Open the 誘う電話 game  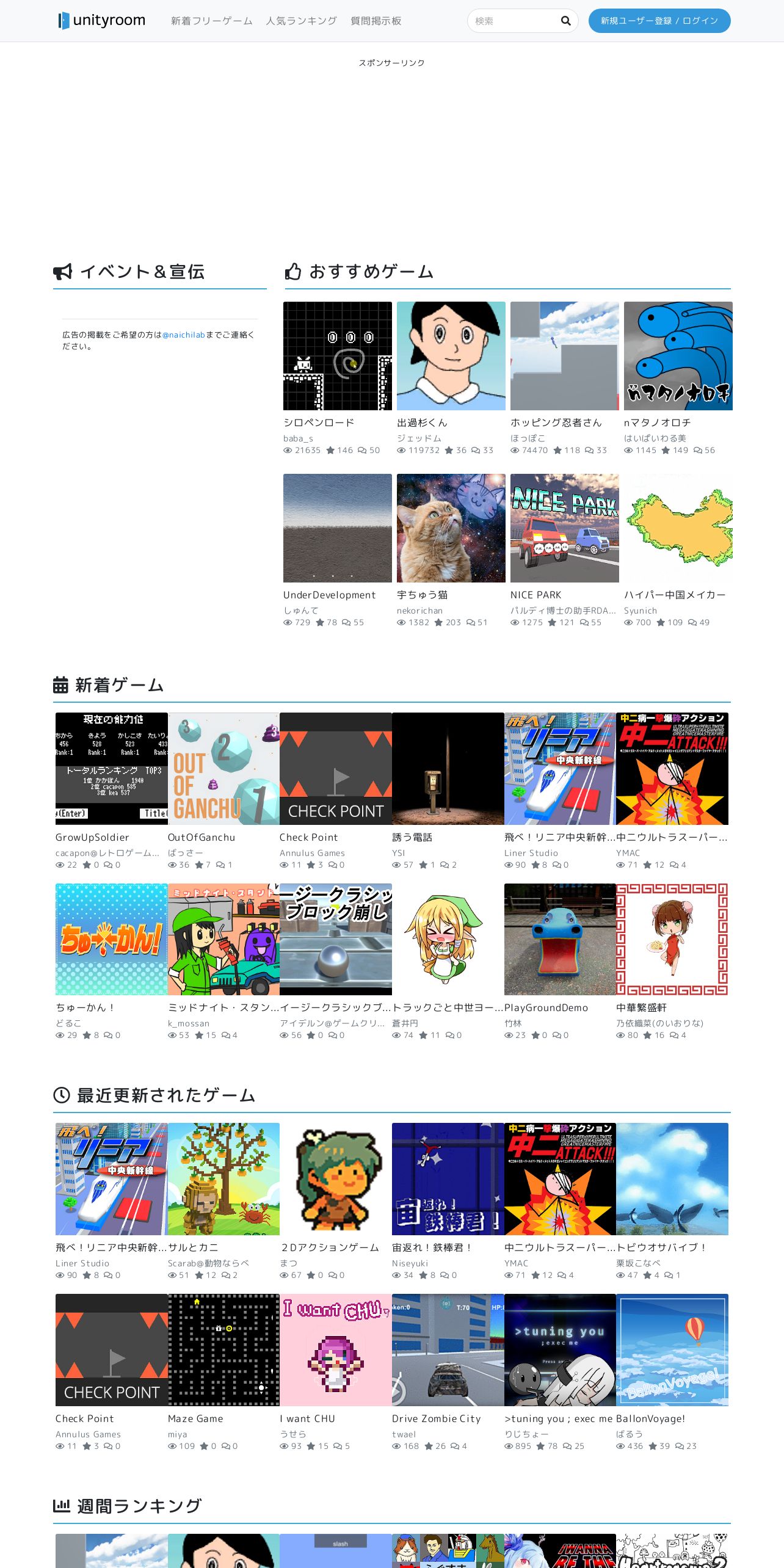pyautogui.click(x=448, y=769)
